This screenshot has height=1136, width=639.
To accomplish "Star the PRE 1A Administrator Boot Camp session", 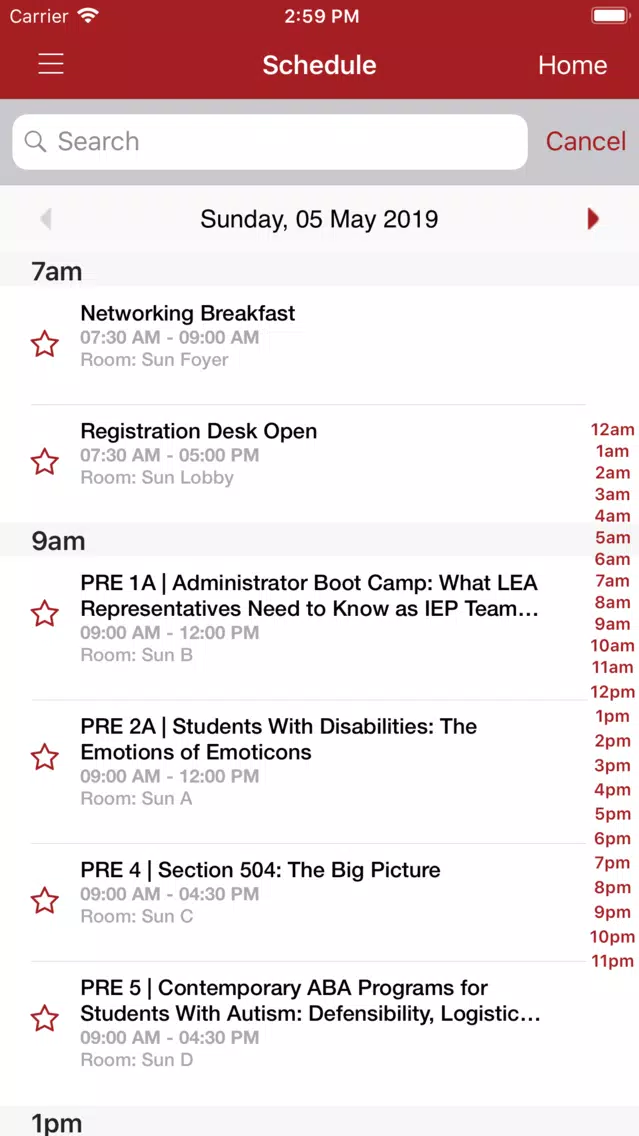I will coord(45,614).
